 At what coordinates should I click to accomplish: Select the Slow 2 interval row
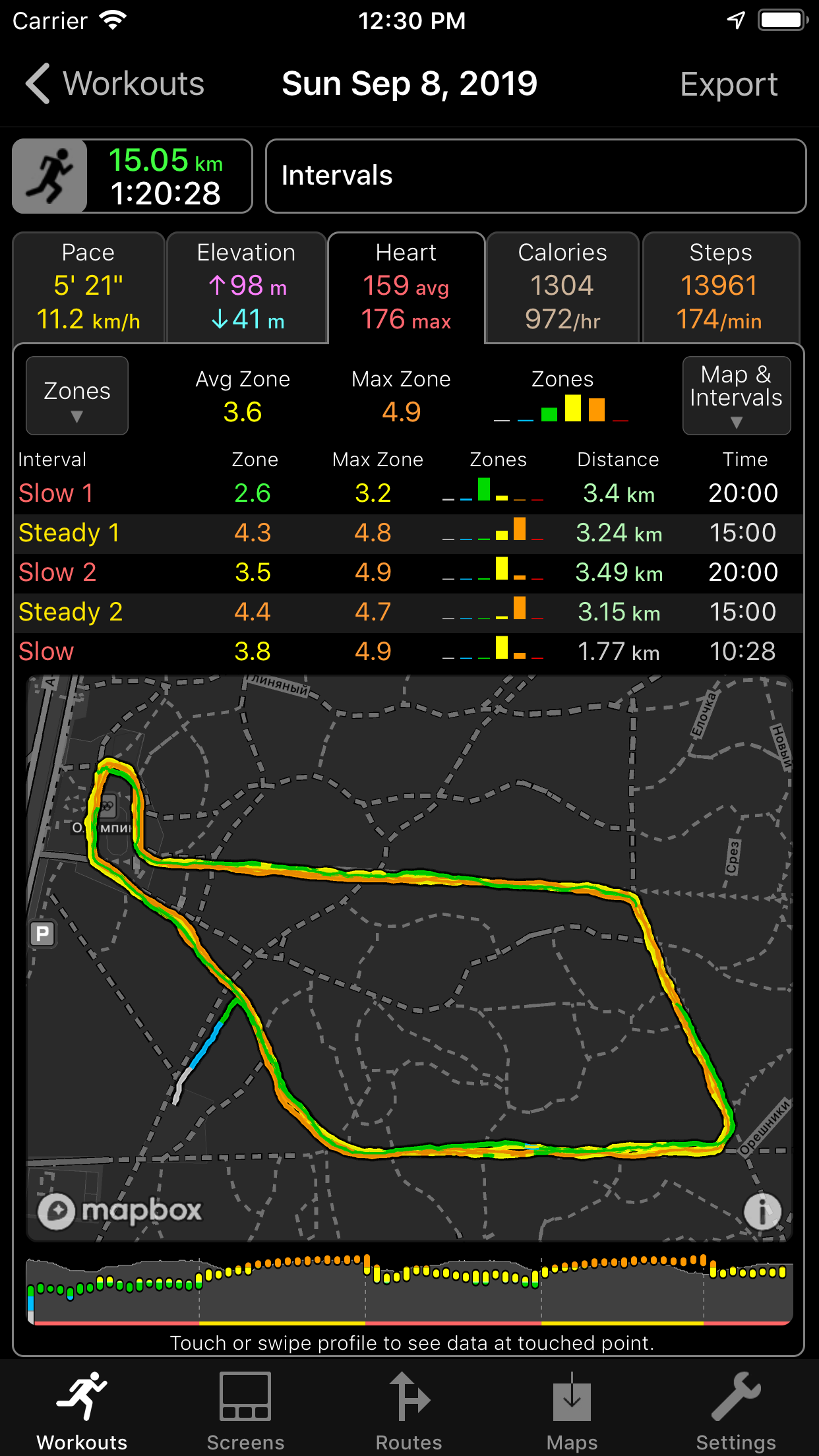click(408, 572)
